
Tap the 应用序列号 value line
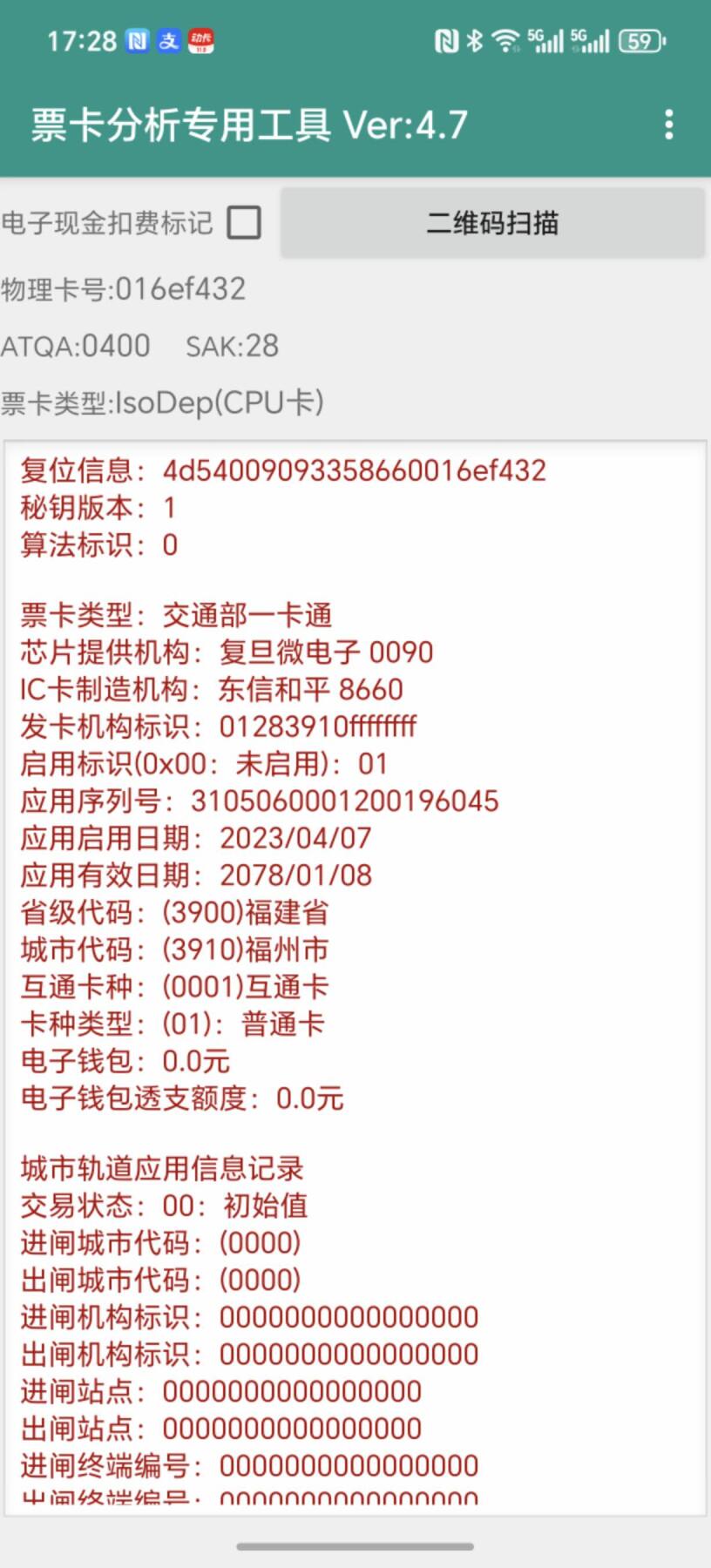click(259, 801)
